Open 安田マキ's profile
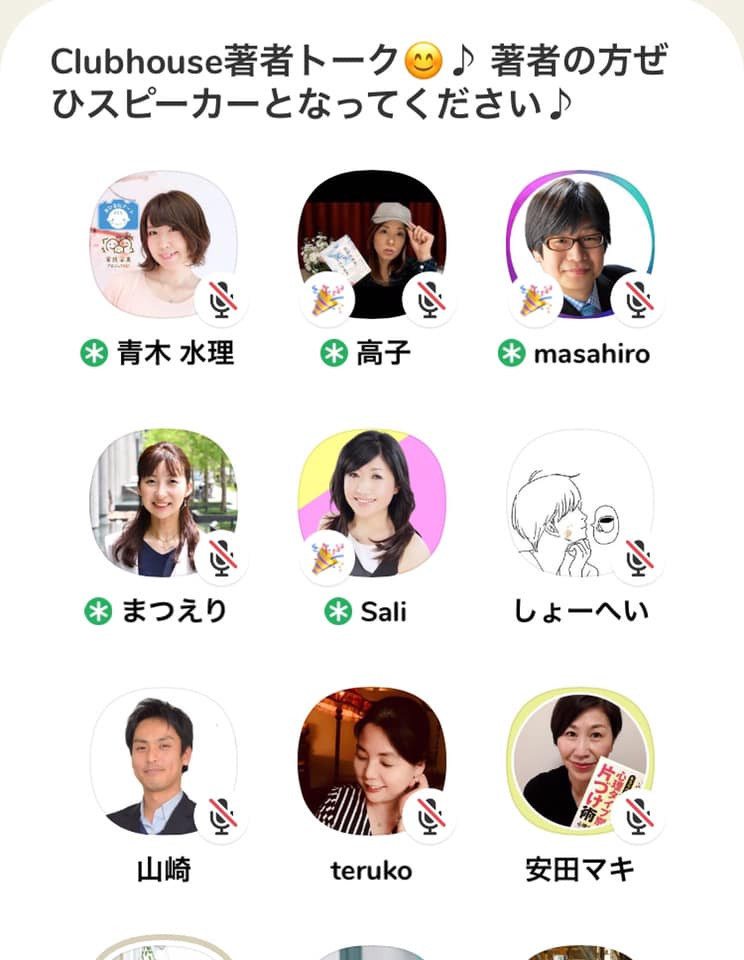This screenshot has height=960, width=744. [580, 760]
